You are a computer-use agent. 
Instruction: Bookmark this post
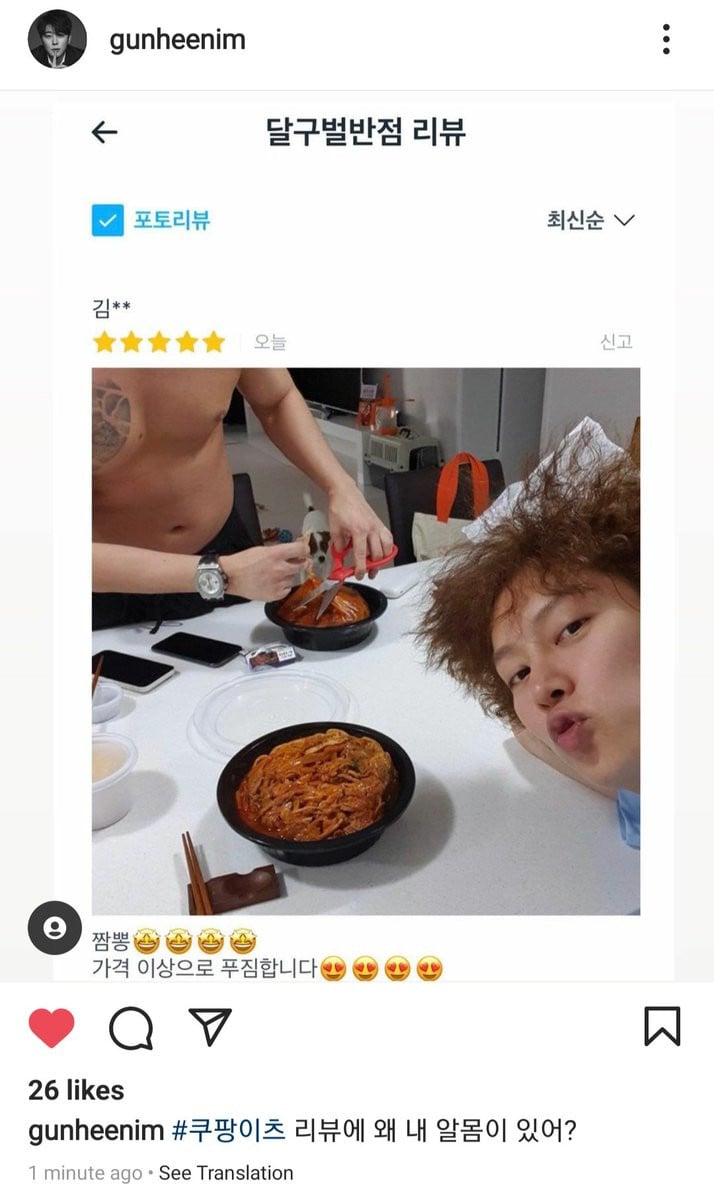click(662, 1027)
